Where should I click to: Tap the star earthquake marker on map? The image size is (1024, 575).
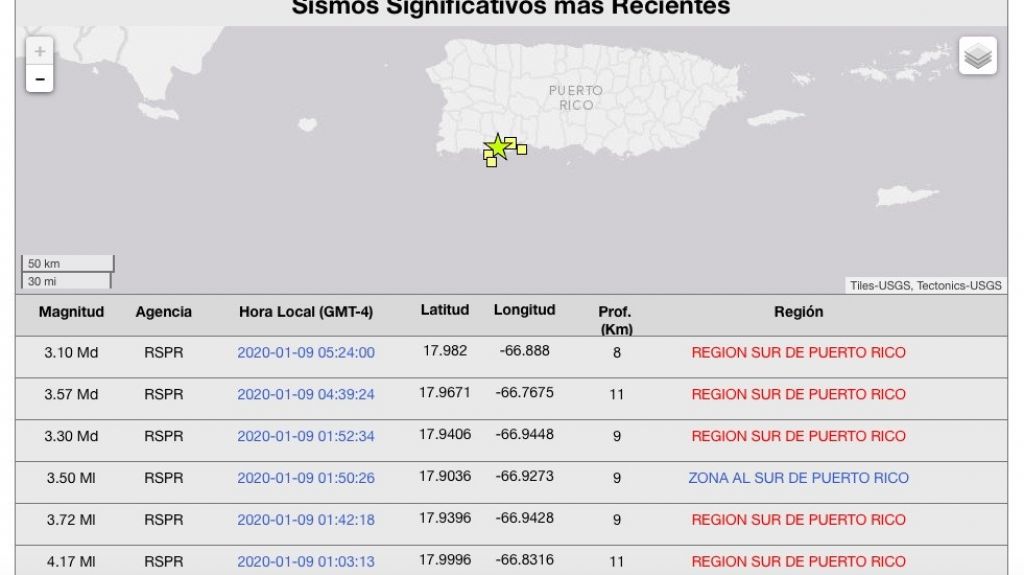496,148
